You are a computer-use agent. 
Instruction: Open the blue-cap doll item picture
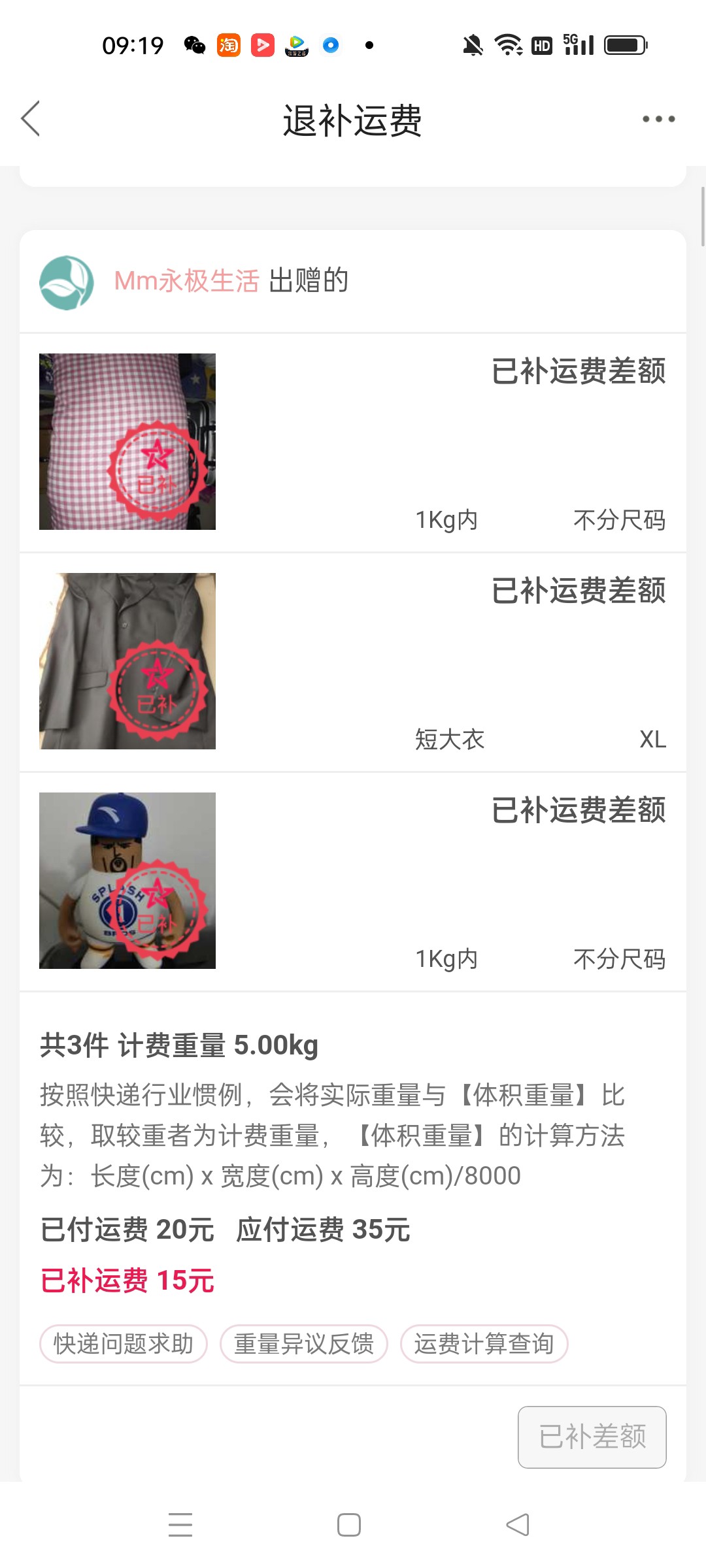127,881
